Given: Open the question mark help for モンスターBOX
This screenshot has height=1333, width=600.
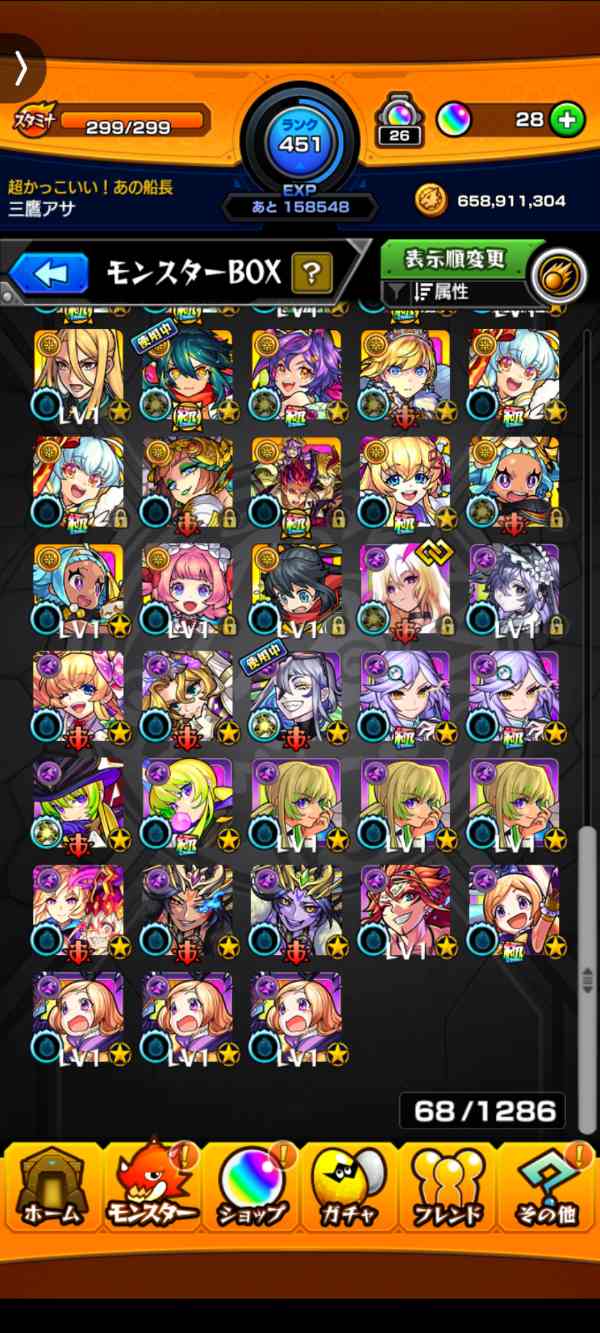Looking at the screenshot, I should coord(312,272).
